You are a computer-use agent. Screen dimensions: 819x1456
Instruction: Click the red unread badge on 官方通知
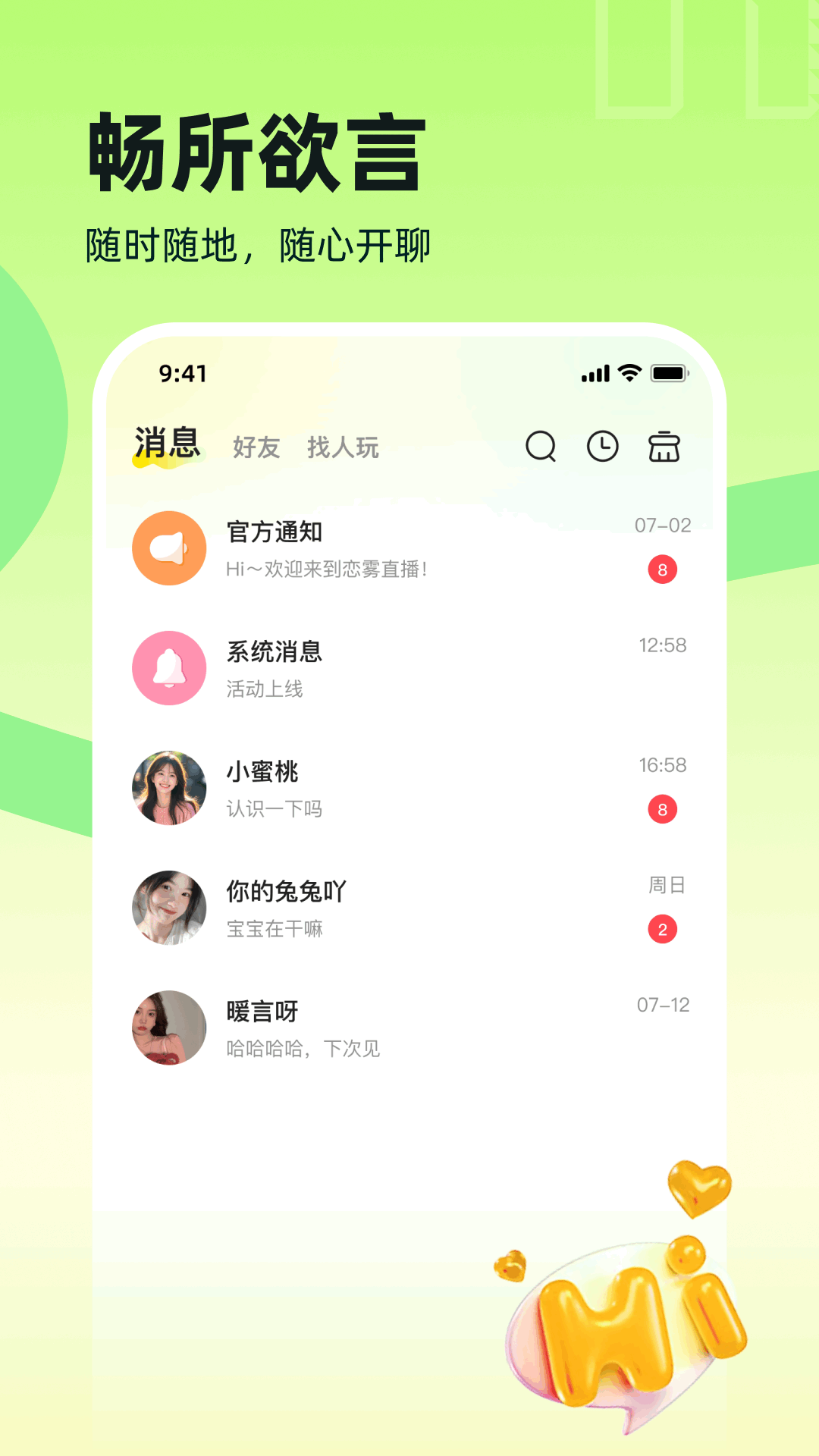pyautogui.click(x=664, y=570)
